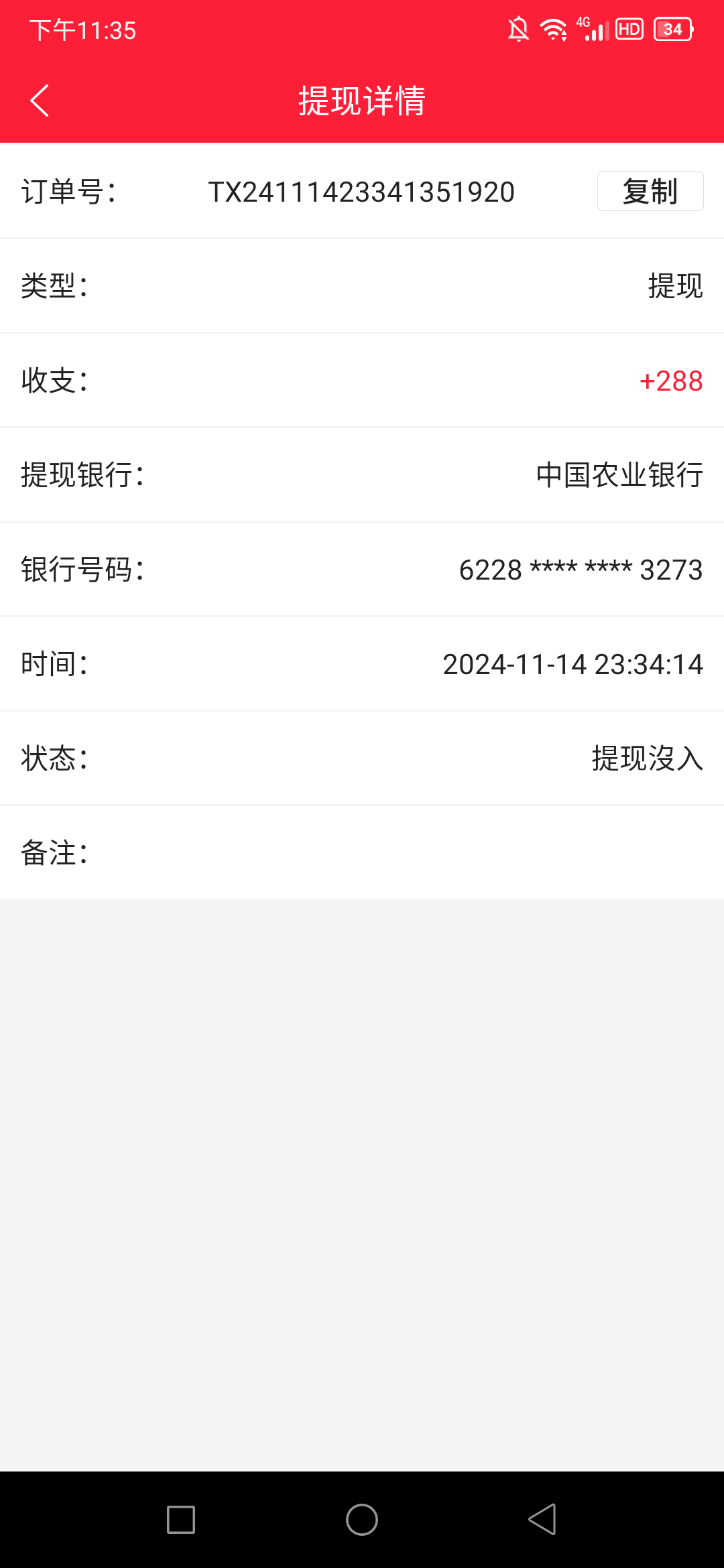Viewport: 724px width, 1568px height.
Task: Tap the system back button
Action: coord(542,1519)
